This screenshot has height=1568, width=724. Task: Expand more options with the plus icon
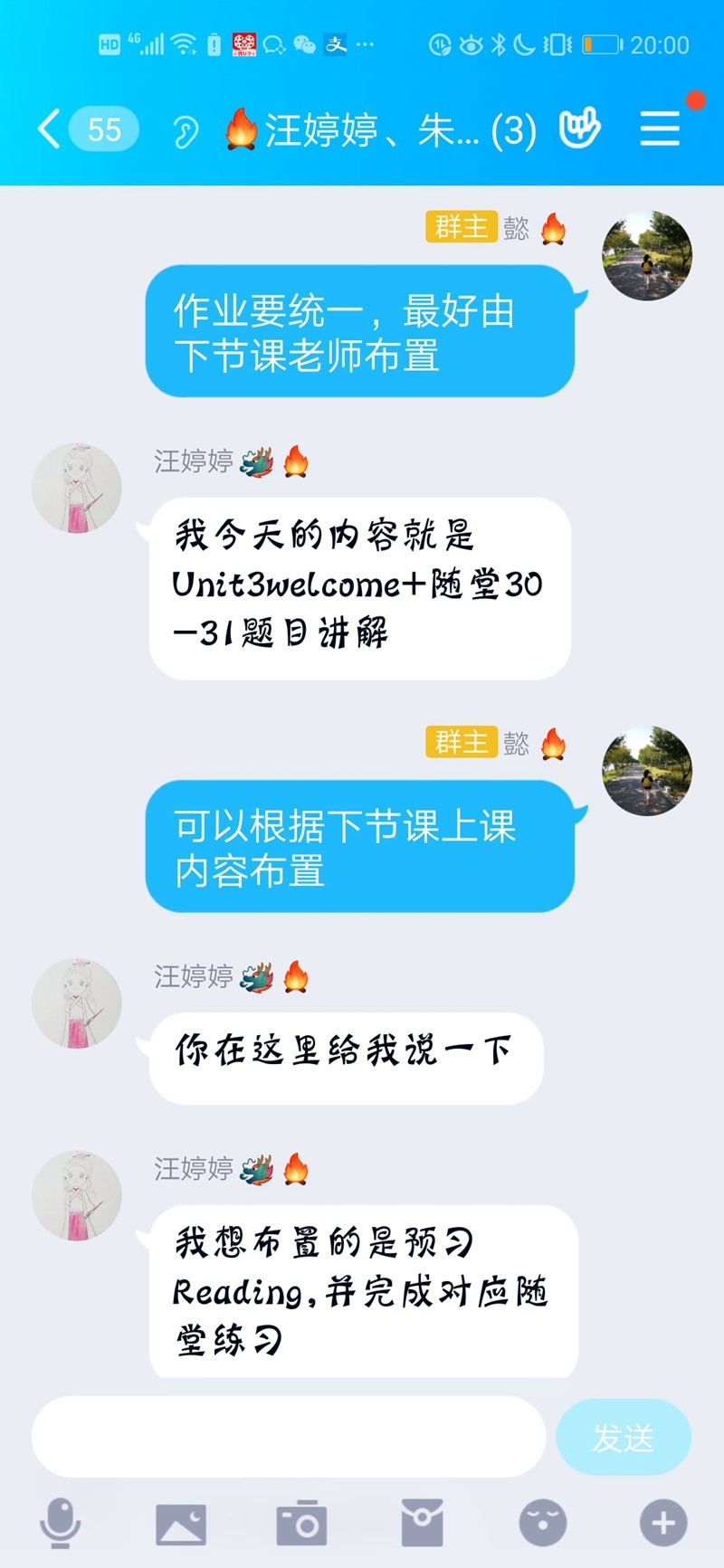pyautogui.click(x=663, y=1523)
